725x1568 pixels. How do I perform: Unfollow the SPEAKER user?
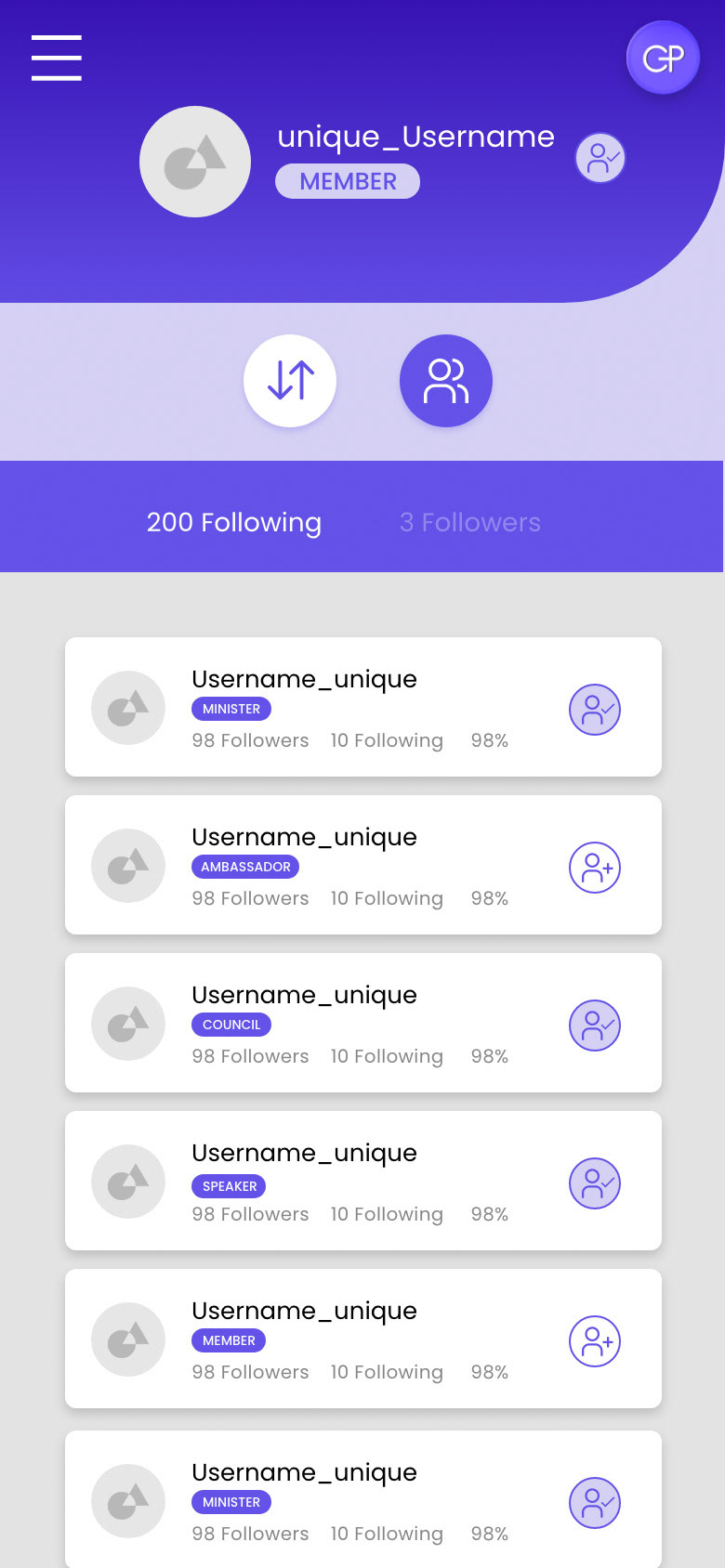click(595, 1183)
